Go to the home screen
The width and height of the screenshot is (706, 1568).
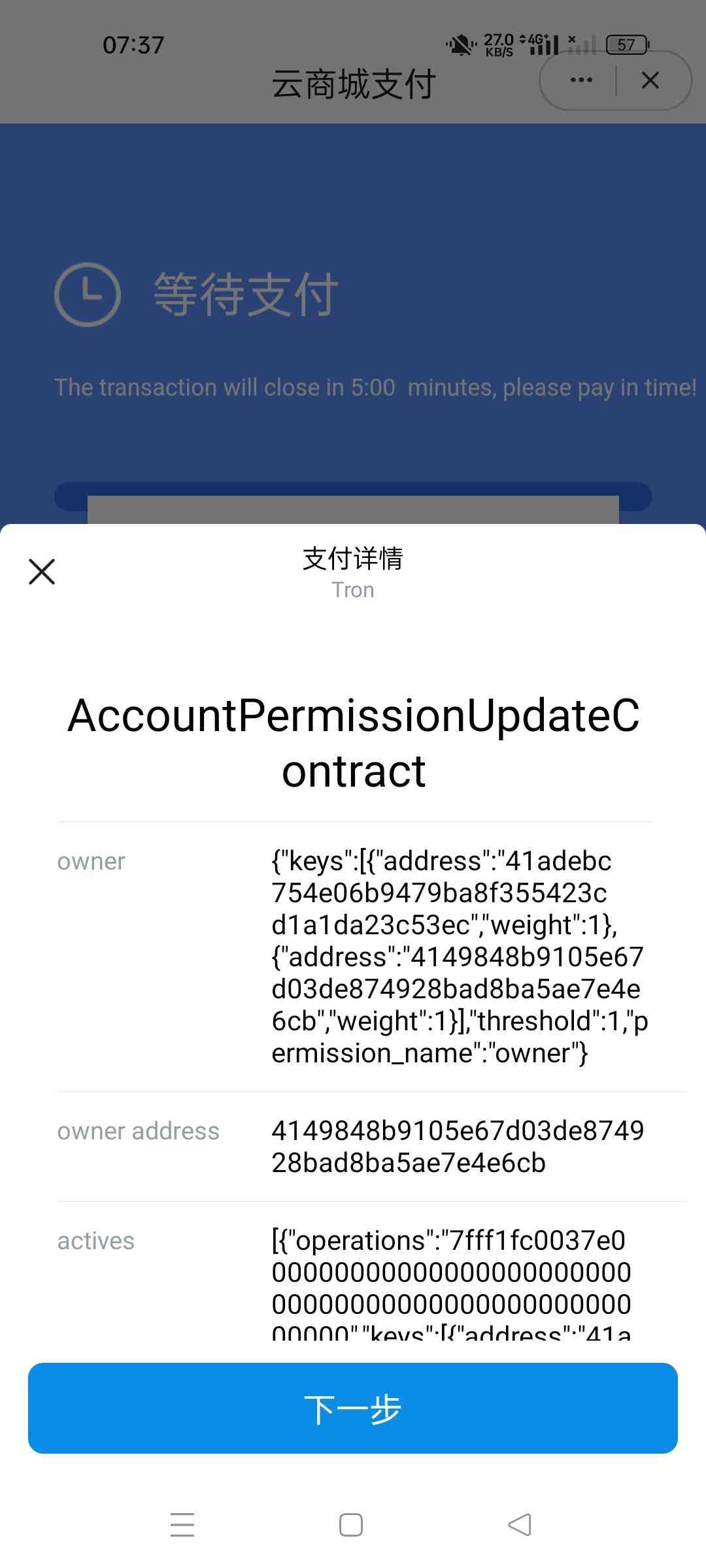click(x=351, y=1525)
